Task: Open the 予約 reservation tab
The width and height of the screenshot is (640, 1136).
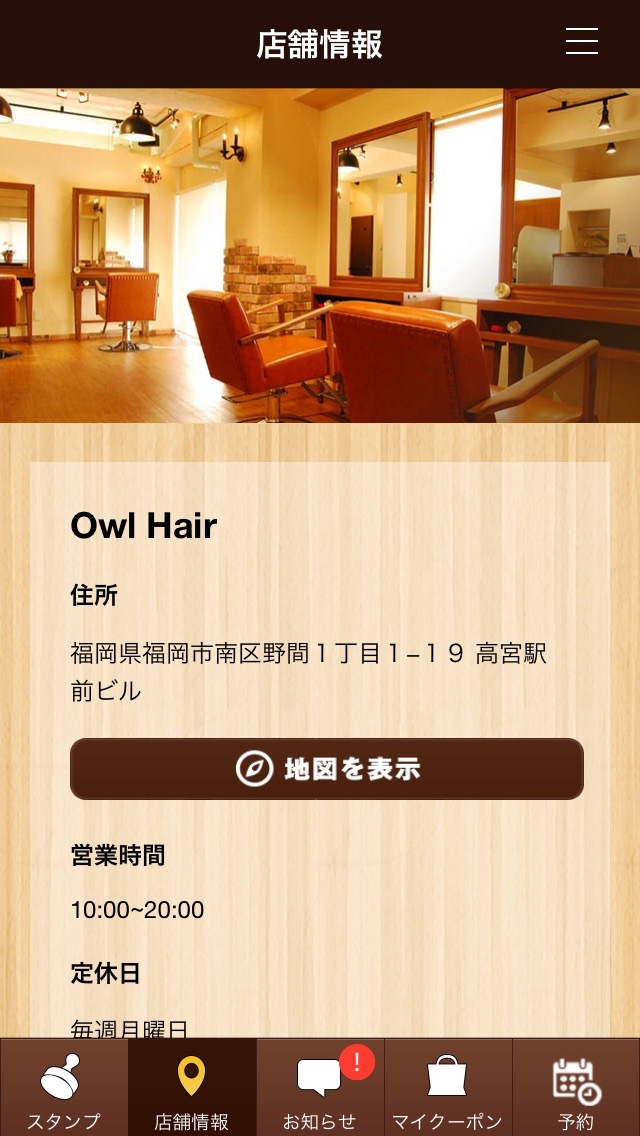Action: click(576, 1087)
